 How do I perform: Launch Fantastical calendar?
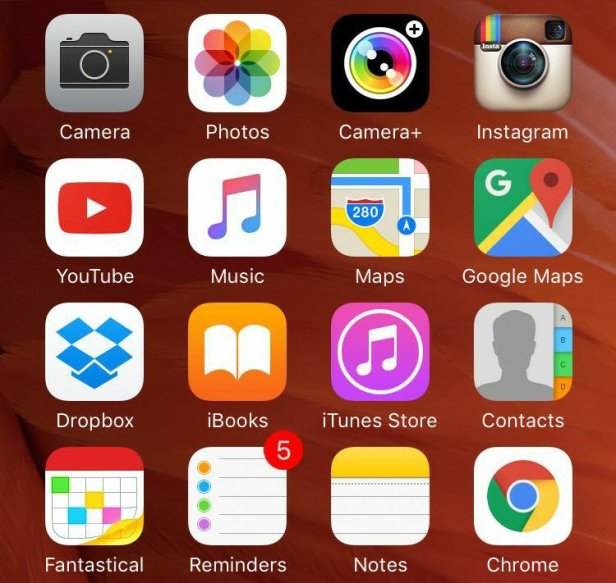point(95,496)
